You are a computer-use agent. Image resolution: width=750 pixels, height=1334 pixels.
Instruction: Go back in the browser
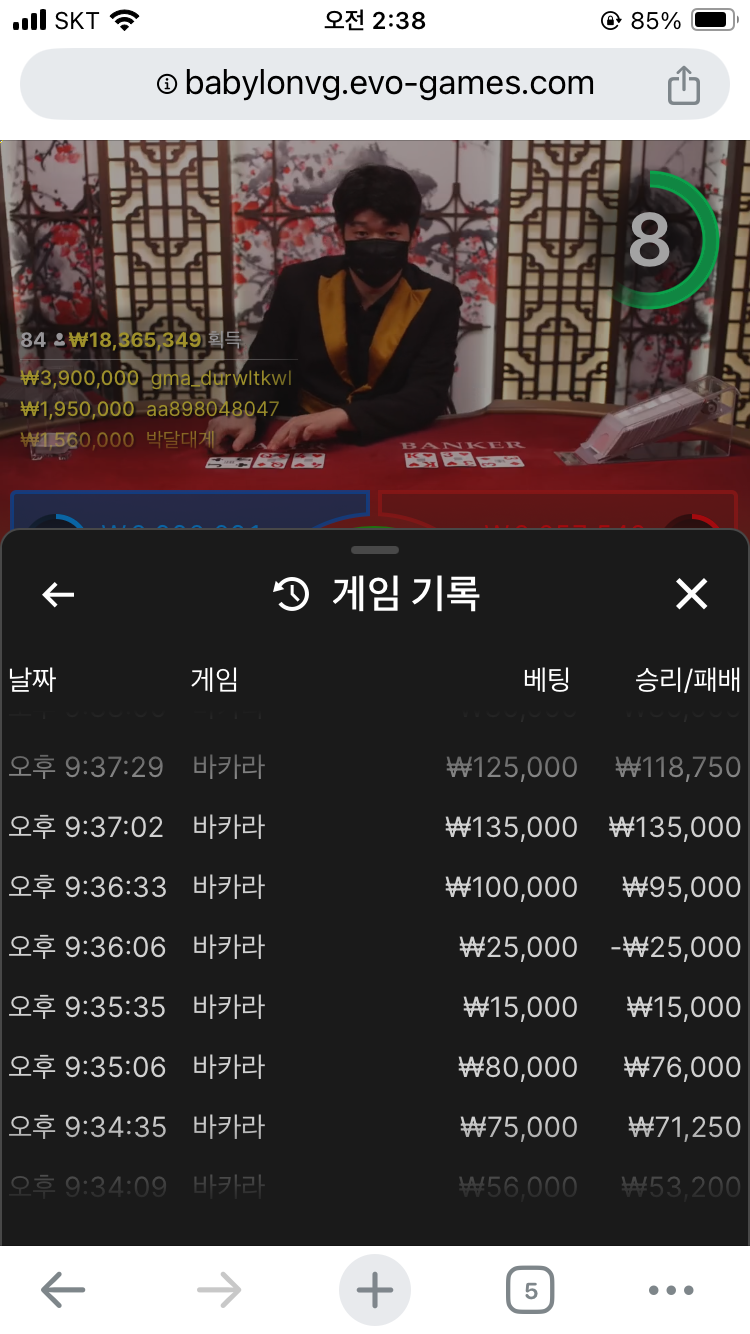point(62,1291)
